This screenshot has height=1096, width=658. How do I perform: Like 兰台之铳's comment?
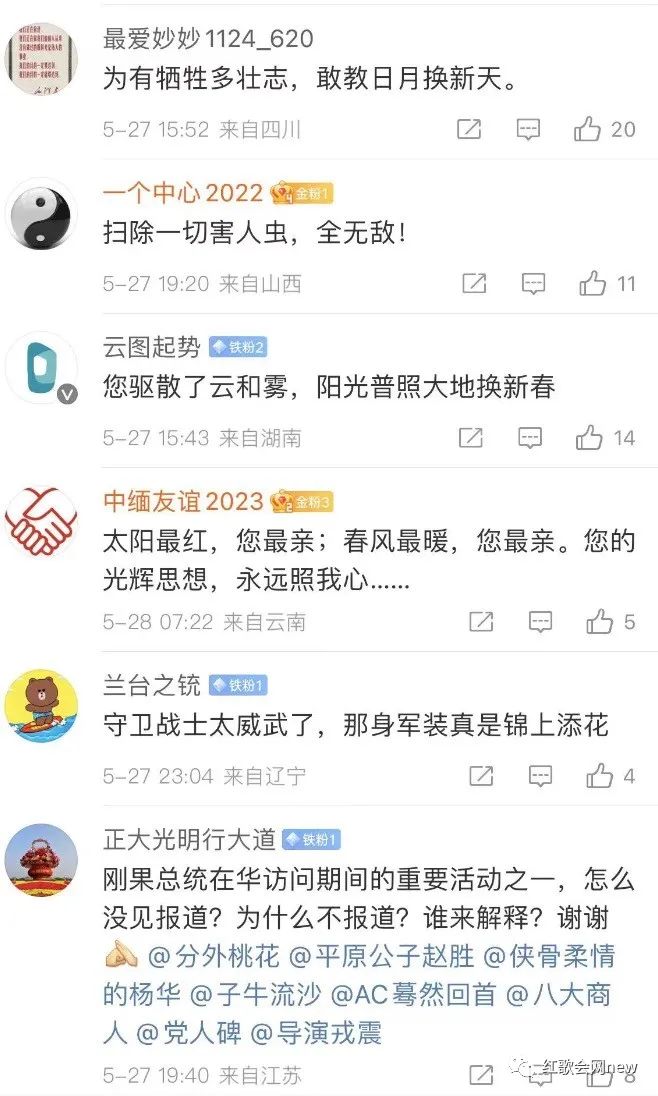coord(600,776)
